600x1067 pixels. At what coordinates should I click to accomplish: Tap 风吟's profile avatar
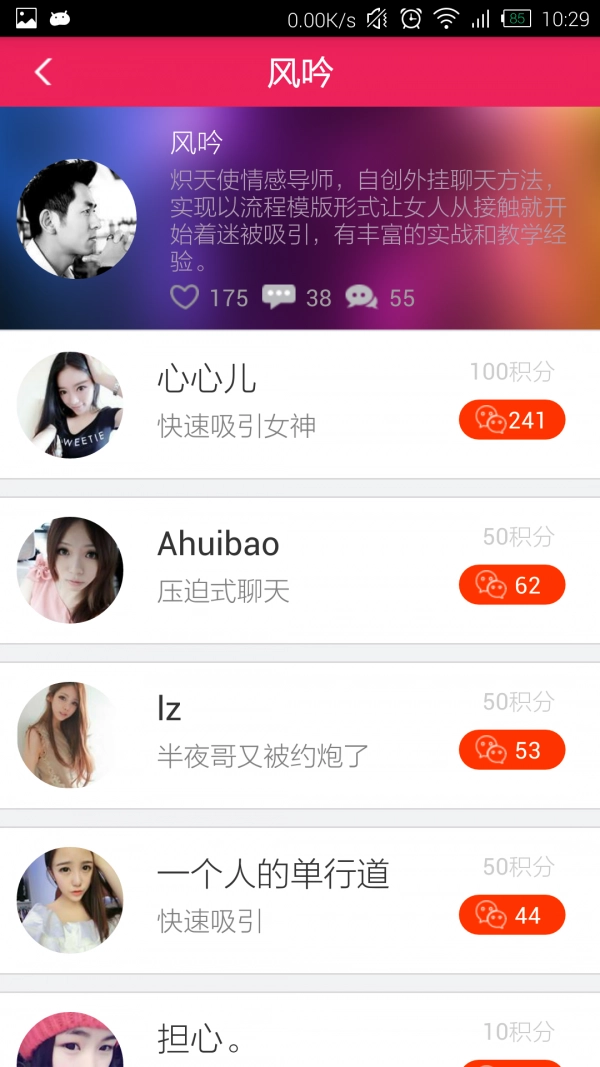tap(77, 219)
